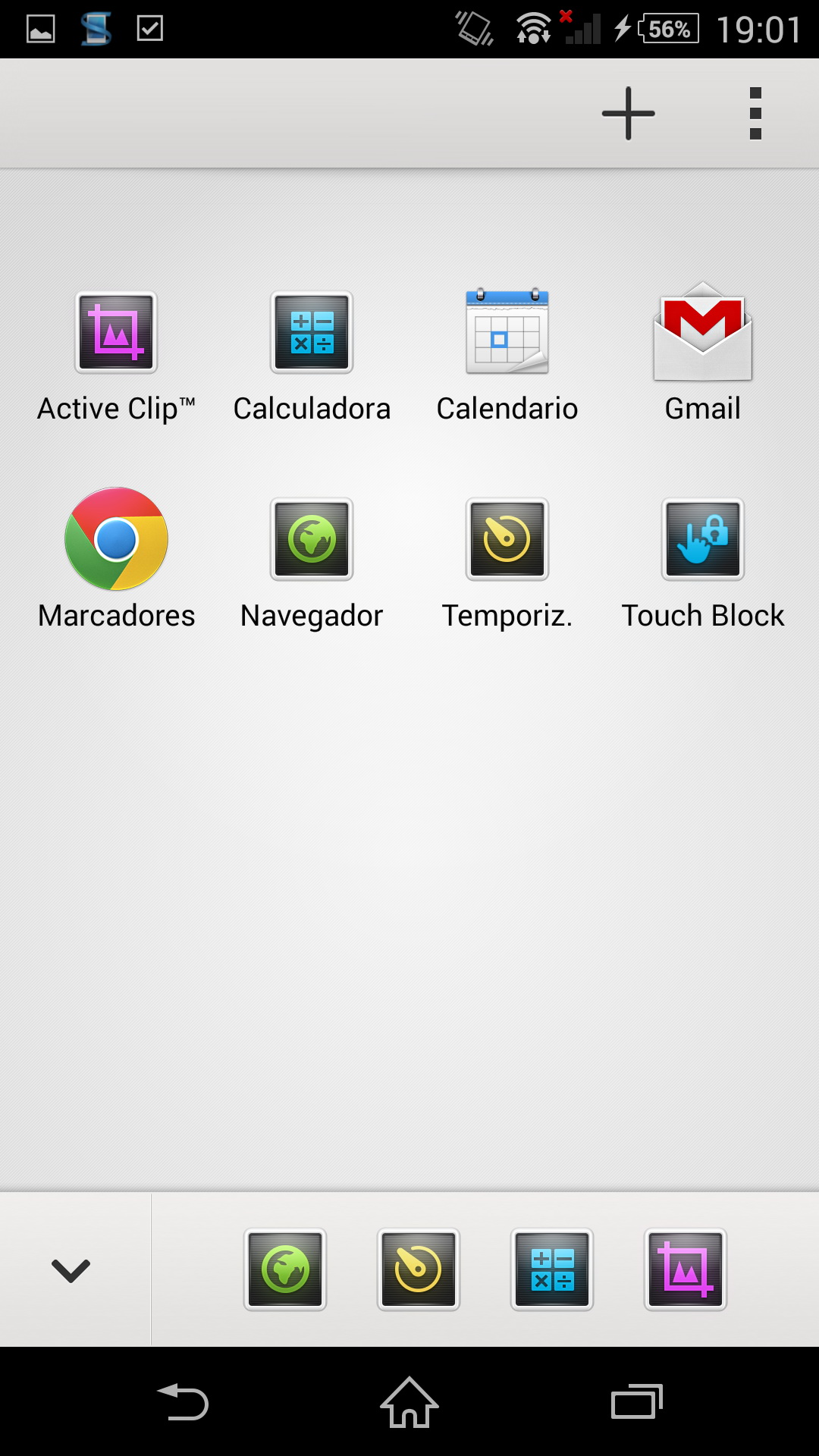This screenshot has height=1456, width=819.
Task: Tap the green globe browser shortcut in the bottom bar
Action: [x=285, y=1269]
